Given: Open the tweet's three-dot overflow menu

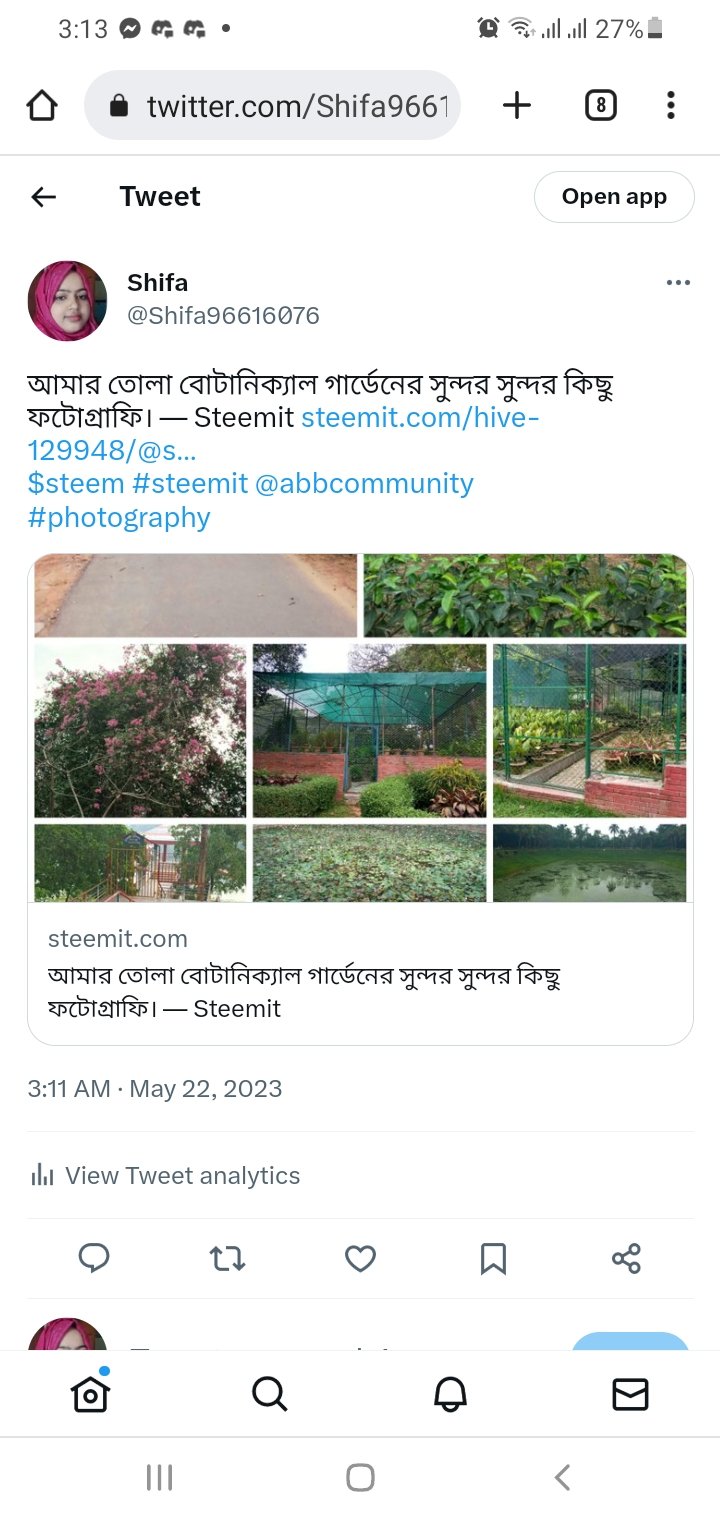Looking at the screenshot, I should 678,283.
